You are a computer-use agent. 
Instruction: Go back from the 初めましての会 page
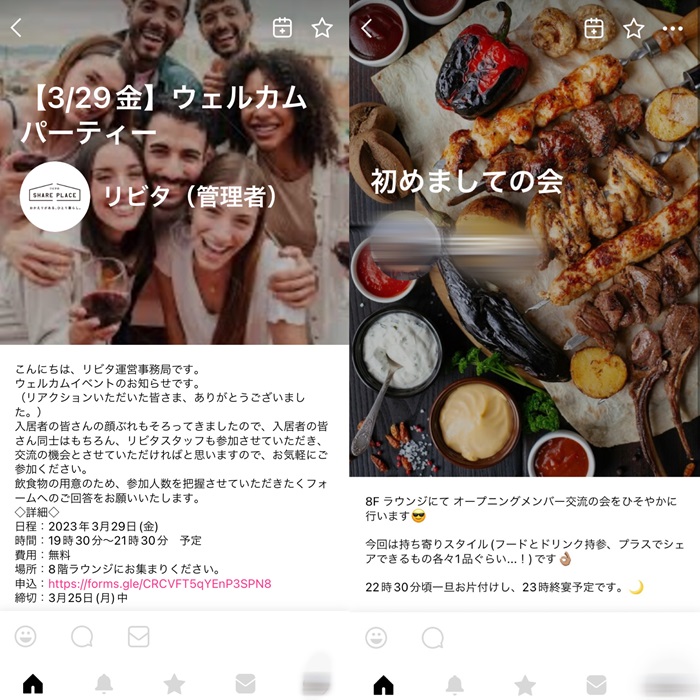click(x=366, y=28)
